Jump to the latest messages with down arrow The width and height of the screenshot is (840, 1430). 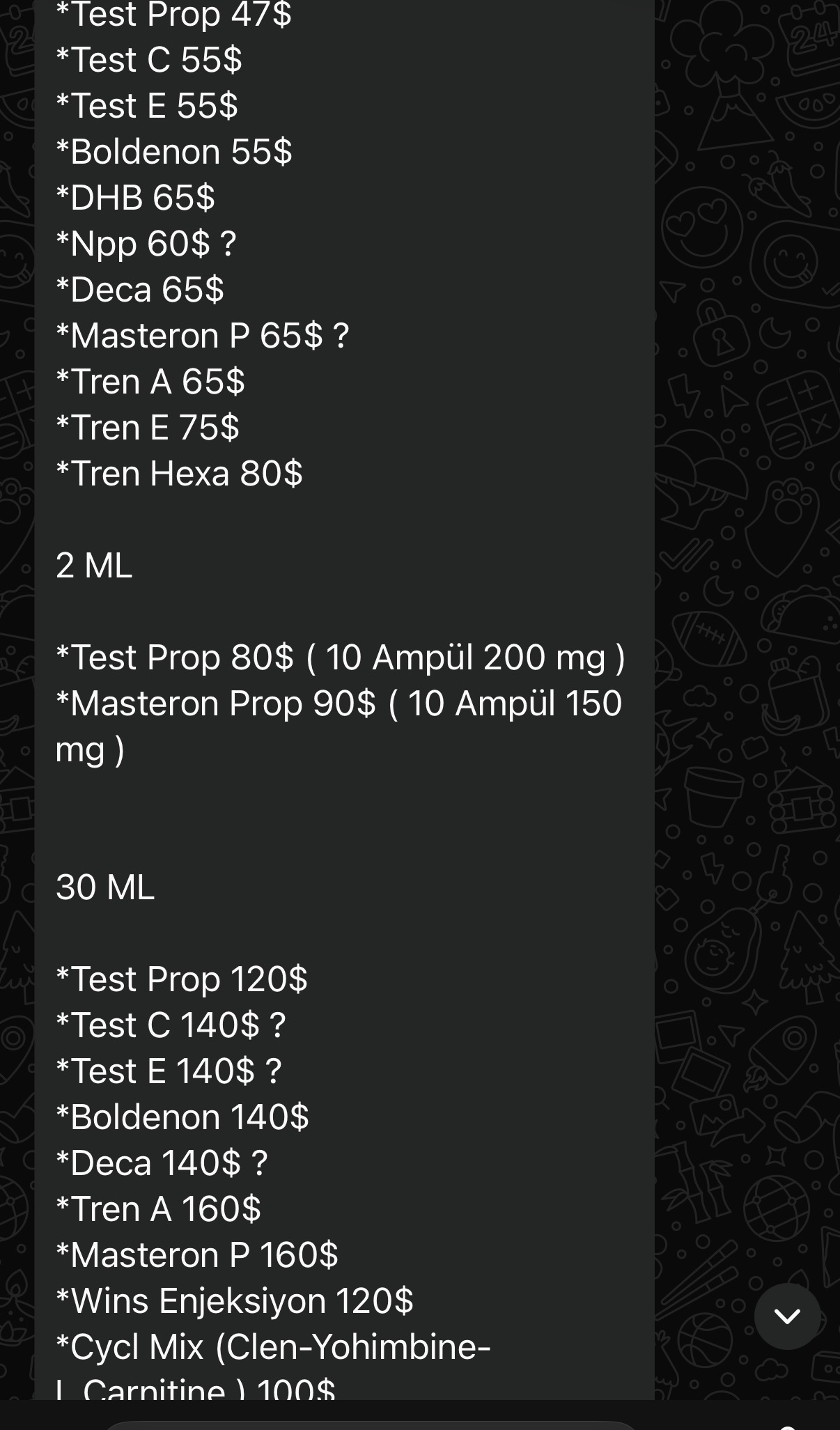[787, 1316]
